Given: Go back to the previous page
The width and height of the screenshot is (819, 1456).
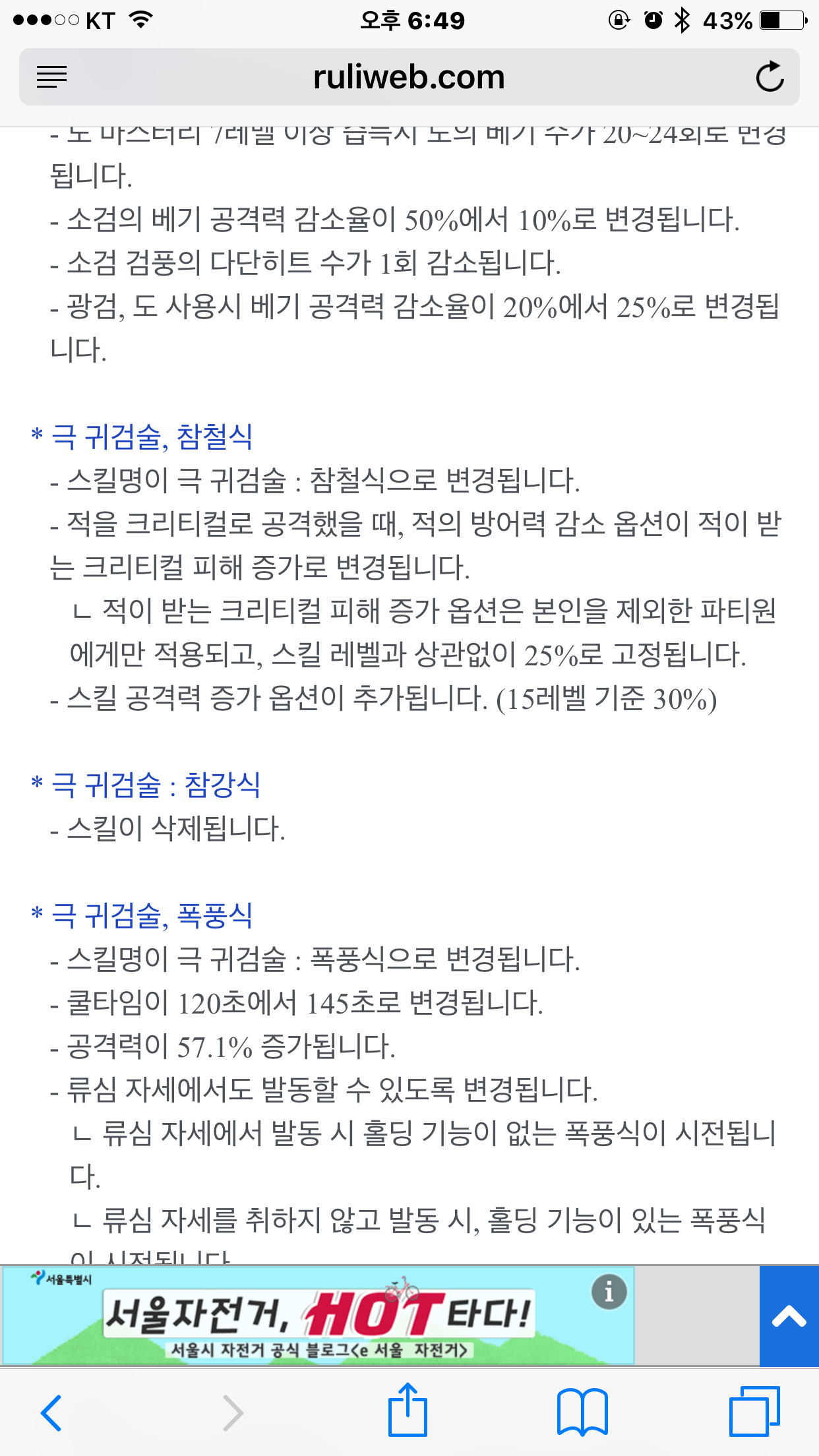Looking at the screenshot, I should pos(51,1412).
